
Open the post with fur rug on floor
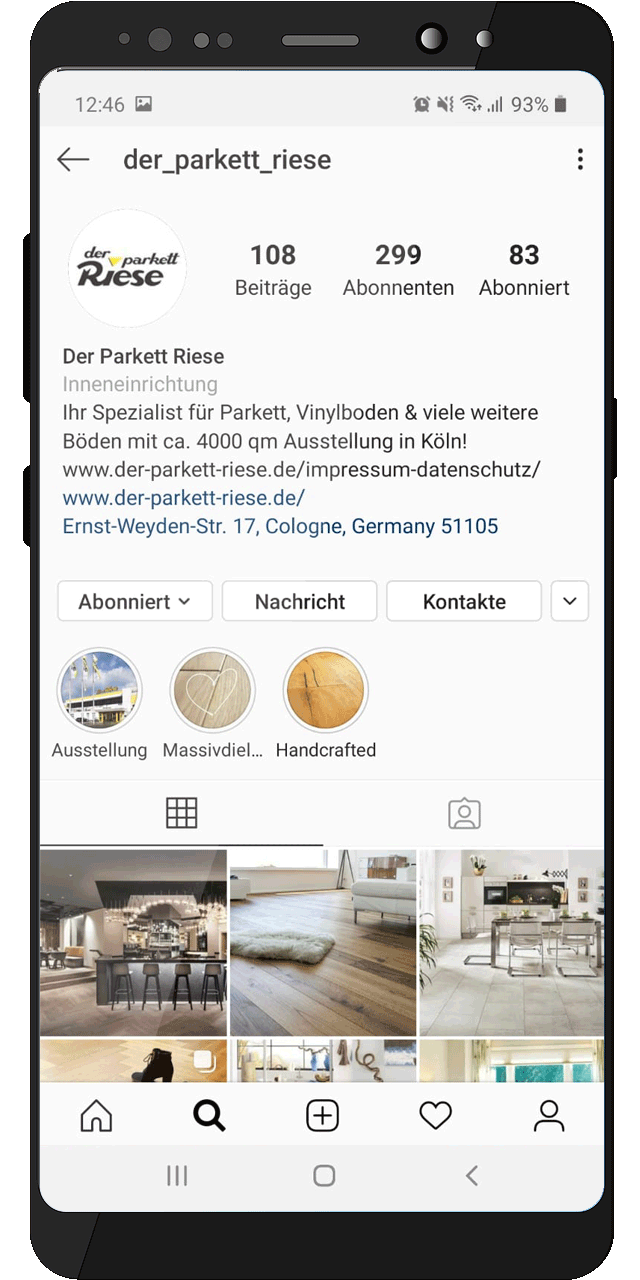point(323,942)
